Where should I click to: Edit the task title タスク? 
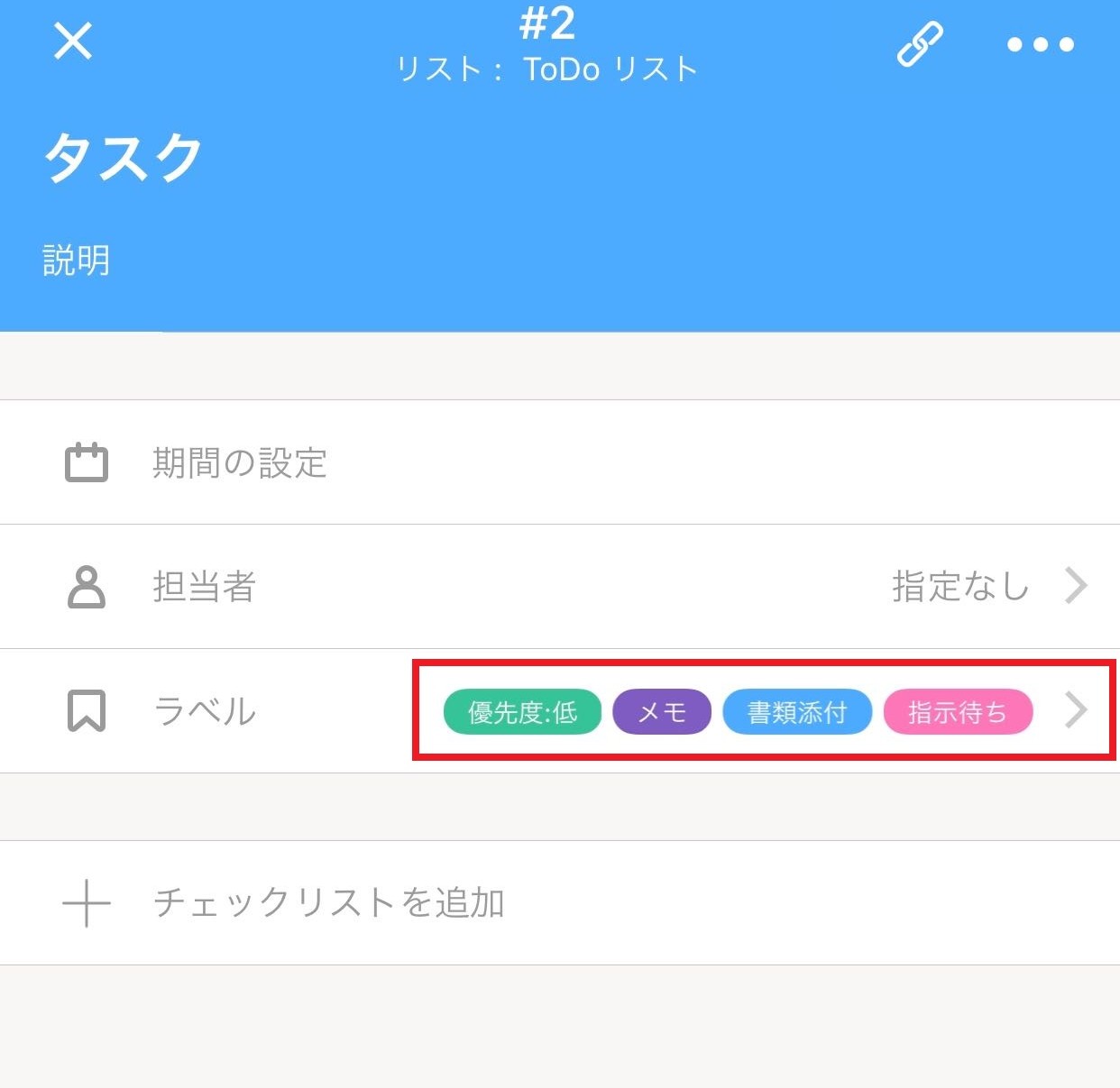point(124,159)
